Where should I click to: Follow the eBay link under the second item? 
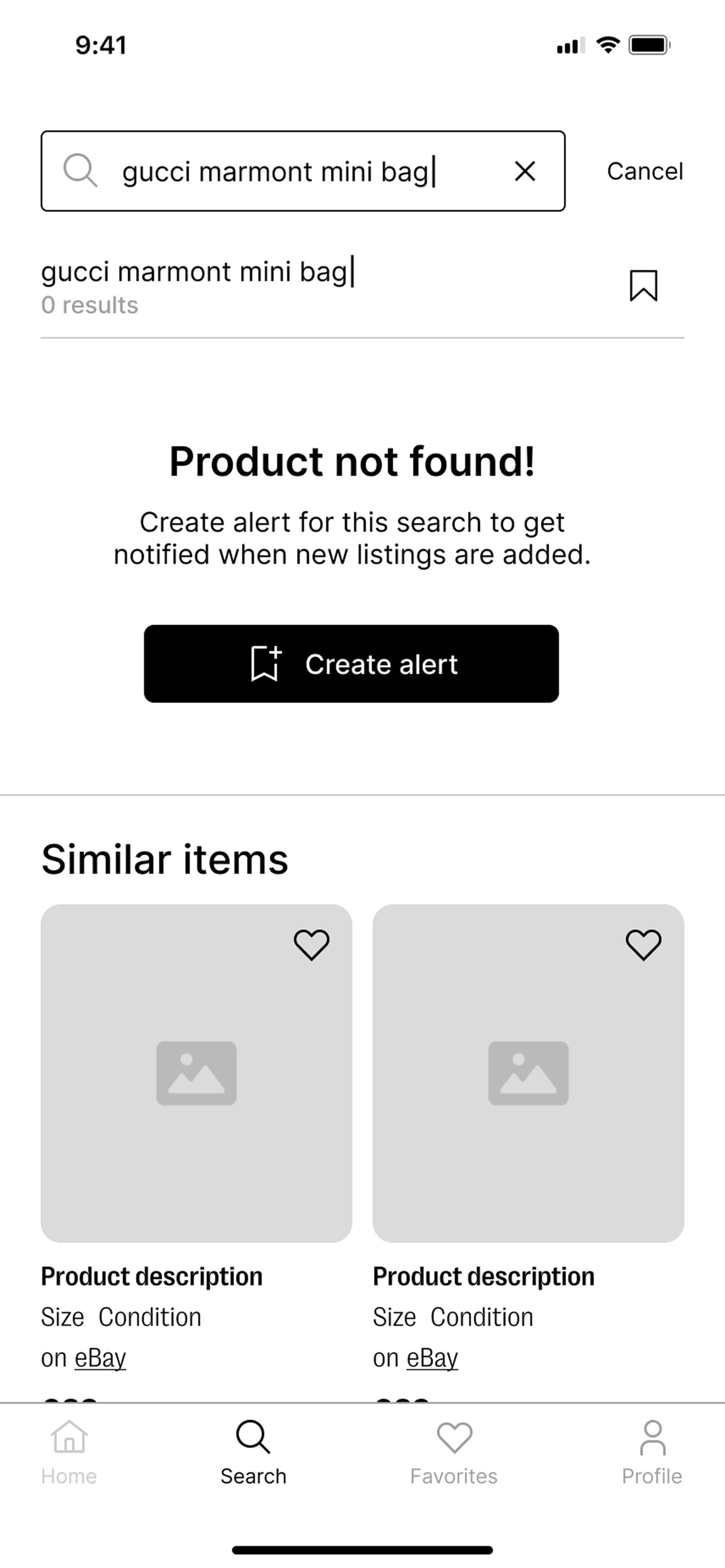pos(432,1357)
